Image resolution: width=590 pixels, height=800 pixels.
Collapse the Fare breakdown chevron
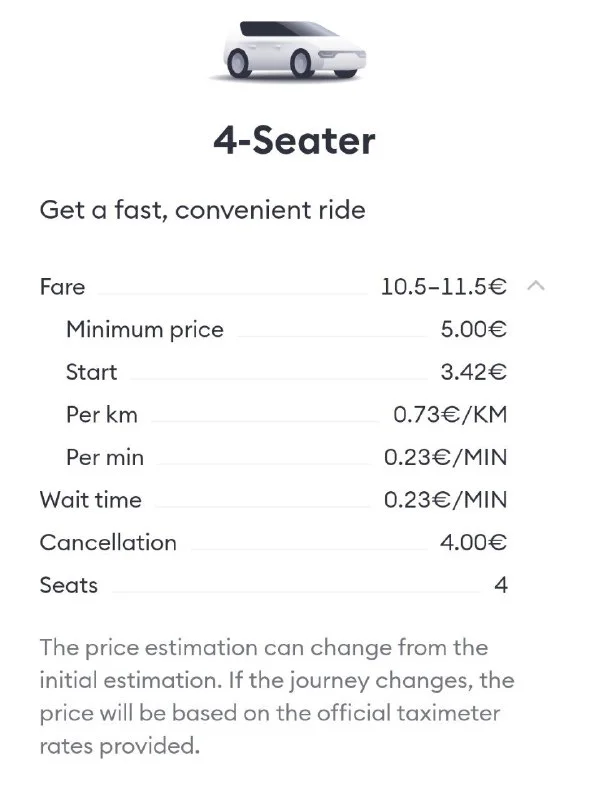point(535,286)
